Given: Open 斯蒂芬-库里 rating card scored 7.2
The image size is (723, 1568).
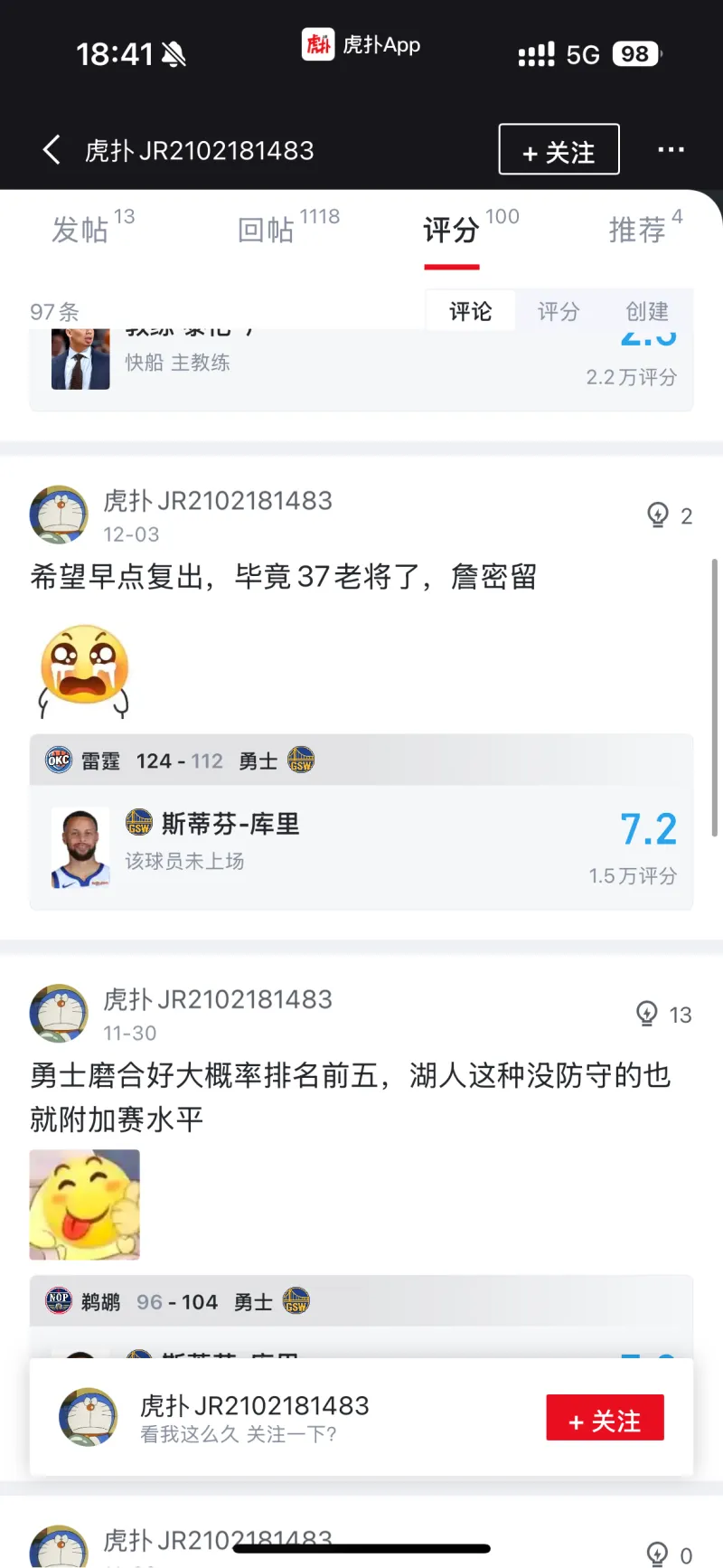Looking at the screenshot, I should click(x=361, y=847).
